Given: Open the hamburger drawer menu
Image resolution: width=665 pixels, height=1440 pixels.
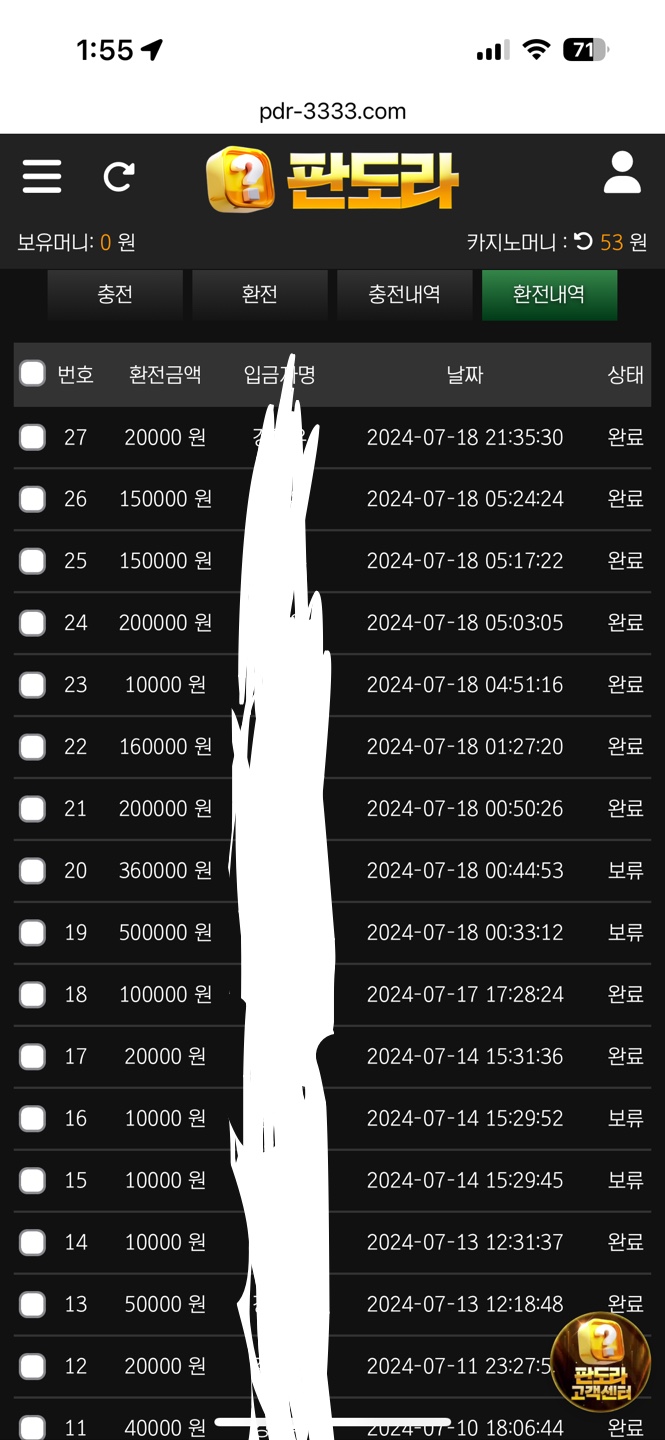Looking at the screenshot, I should [x=42, y=177].
